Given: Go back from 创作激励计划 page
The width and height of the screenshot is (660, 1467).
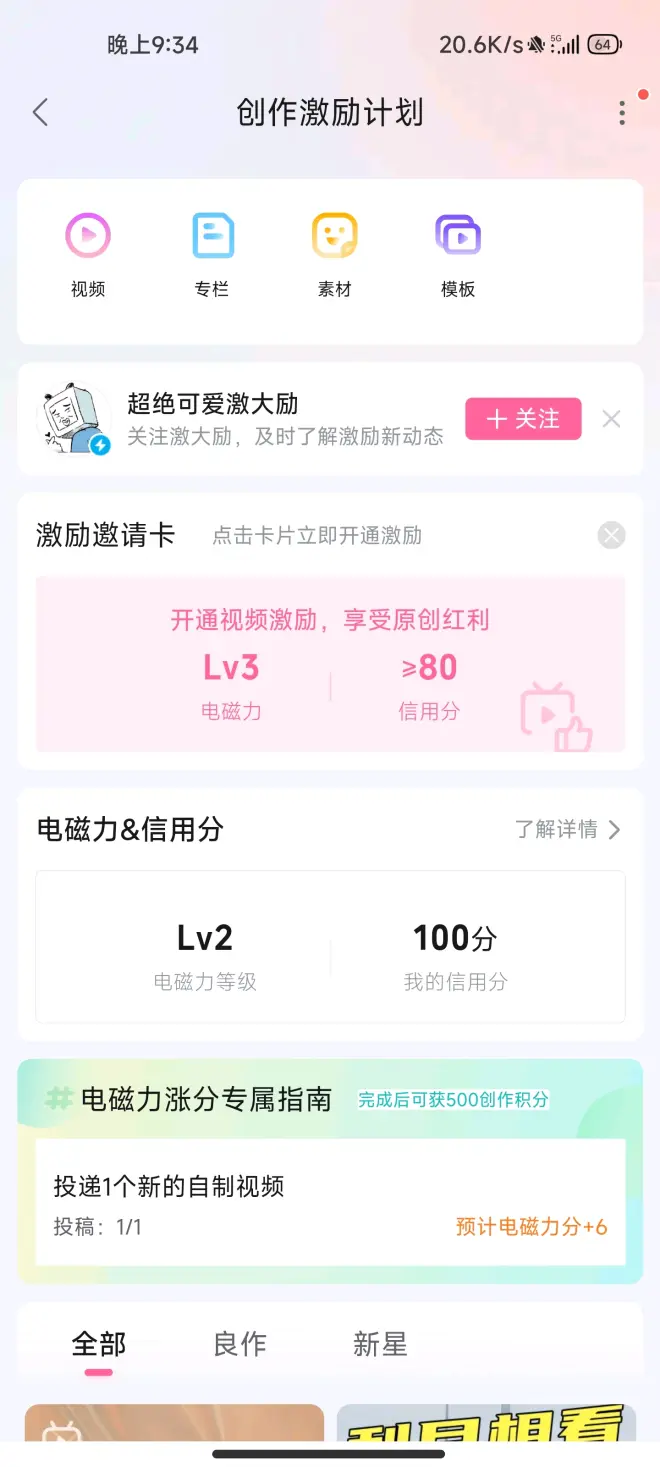Looking at the screenshot, I should [40, 112].
